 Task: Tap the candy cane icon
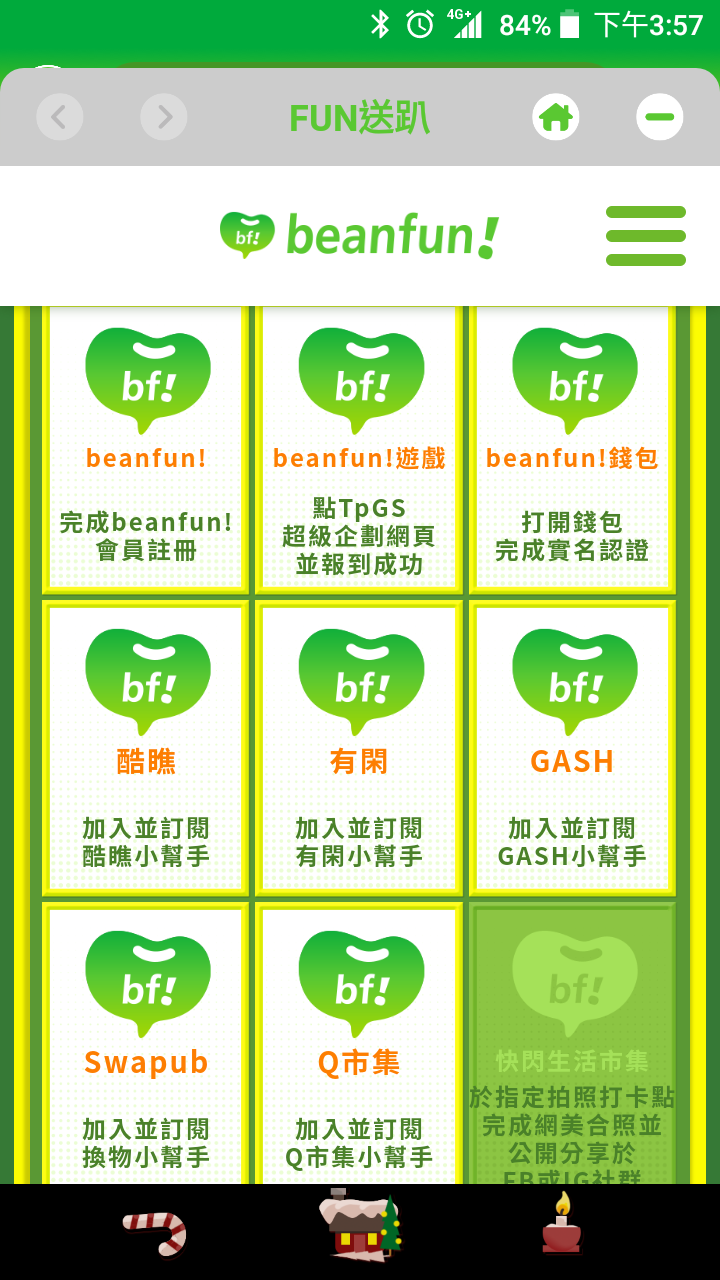click(155, 1232)
